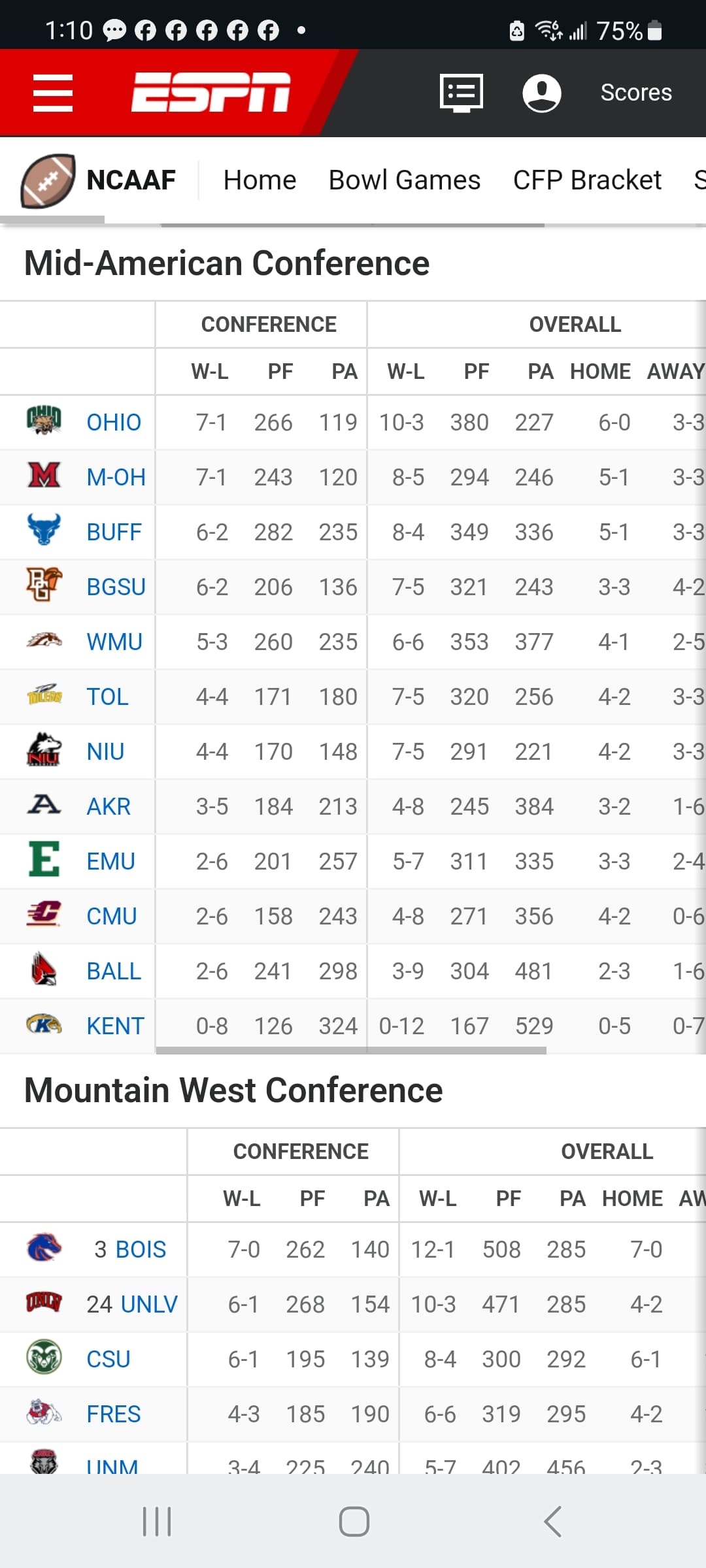Open the CSU team link

tap(109, 1359)
